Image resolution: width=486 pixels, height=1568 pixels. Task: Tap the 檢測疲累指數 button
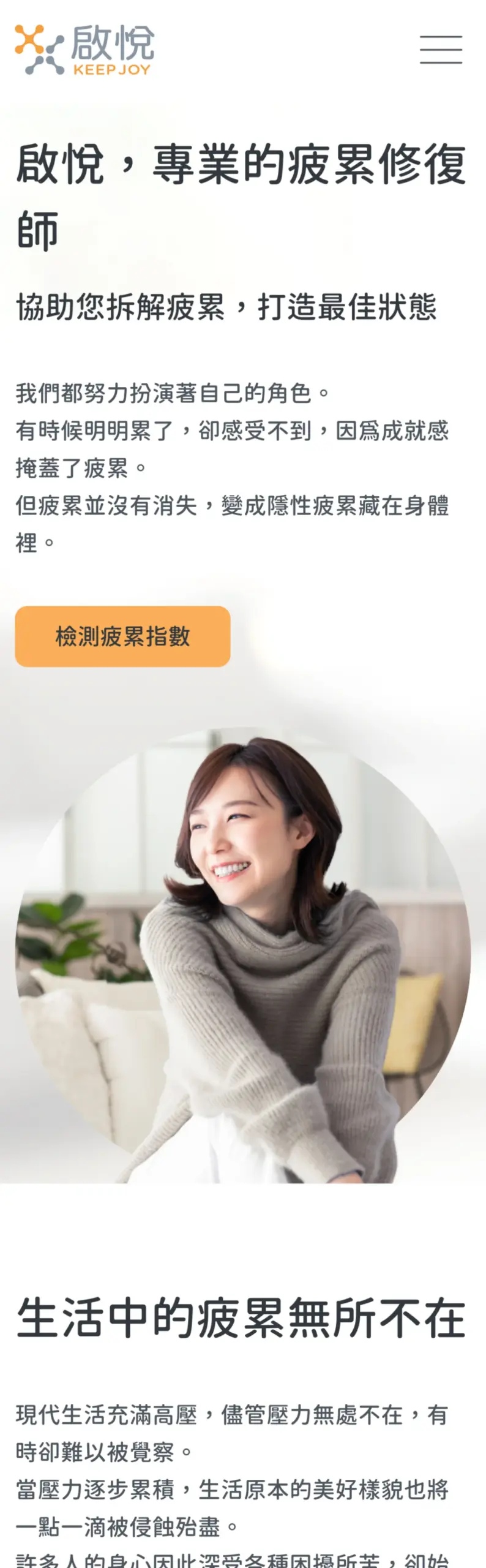click(x=122, y=636)
